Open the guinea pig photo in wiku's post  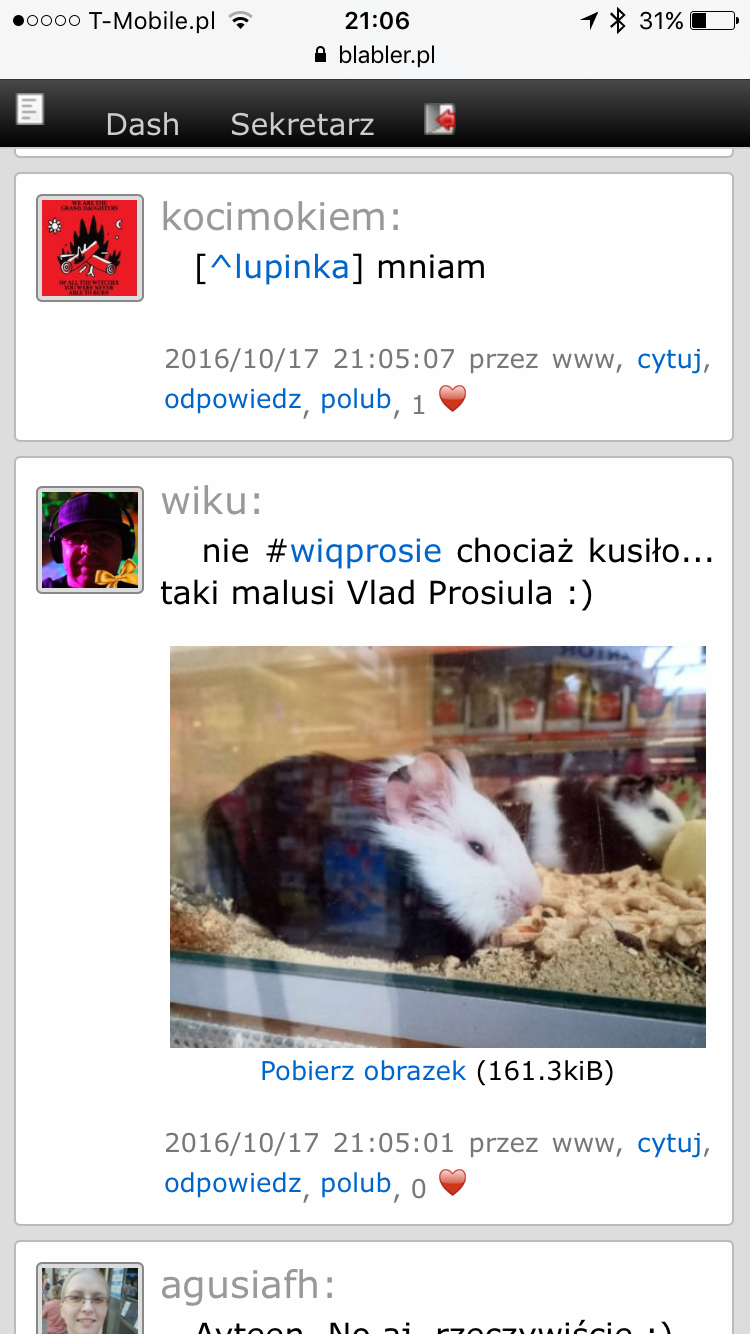click(438, 846)
